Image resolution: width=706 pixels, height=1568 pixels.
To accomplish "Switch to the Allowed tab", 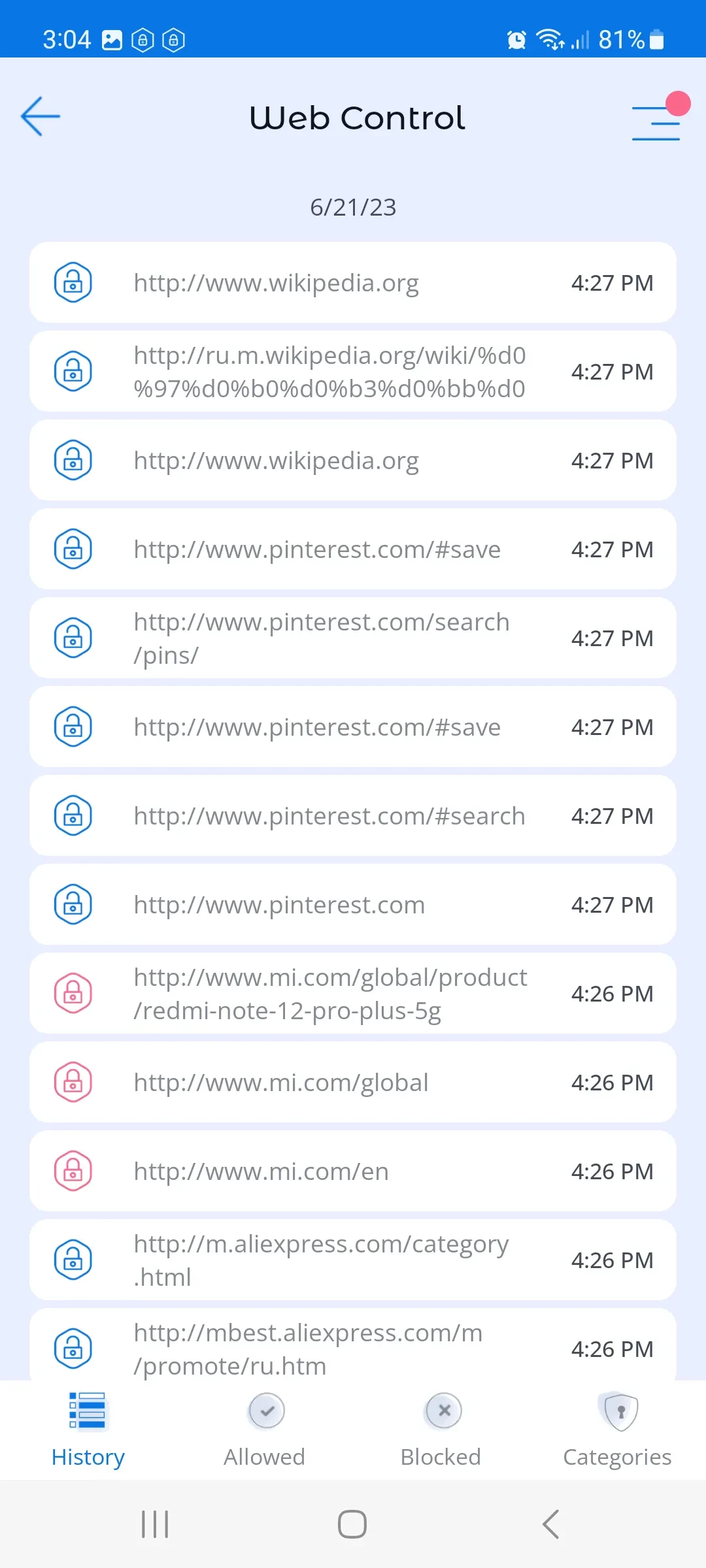I will 265,1430.
